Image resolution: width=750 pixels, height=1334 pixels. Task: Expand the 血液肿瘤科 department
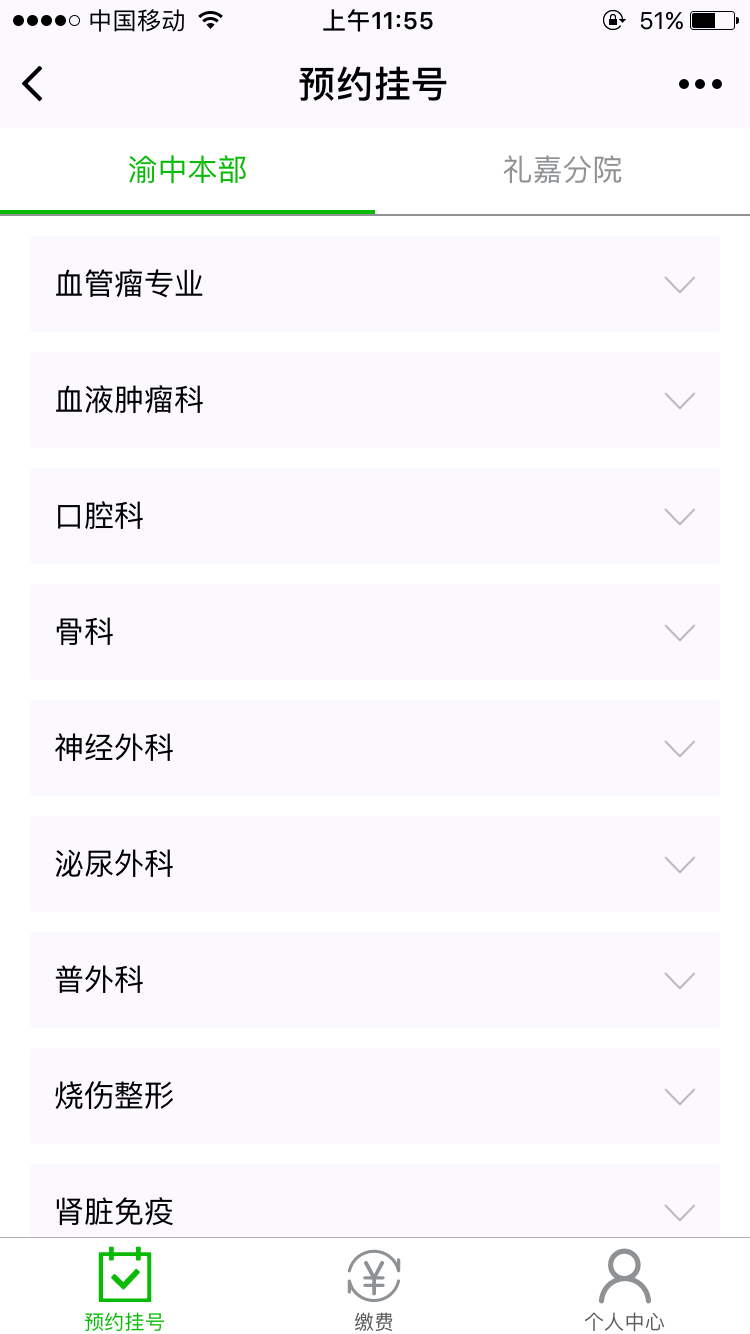coord(375,400)
